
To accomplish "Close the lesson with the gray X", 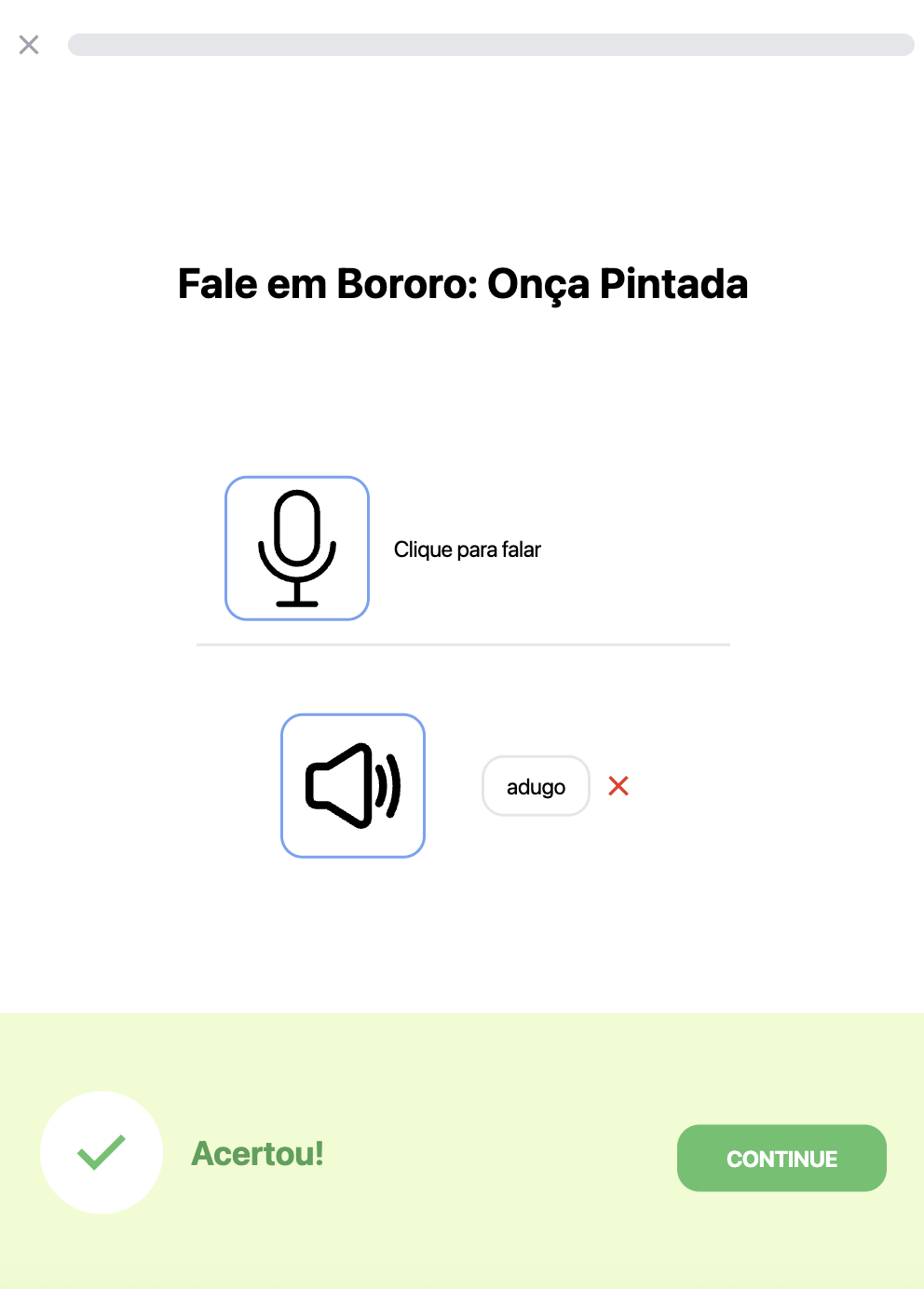I will pos(29,45).
